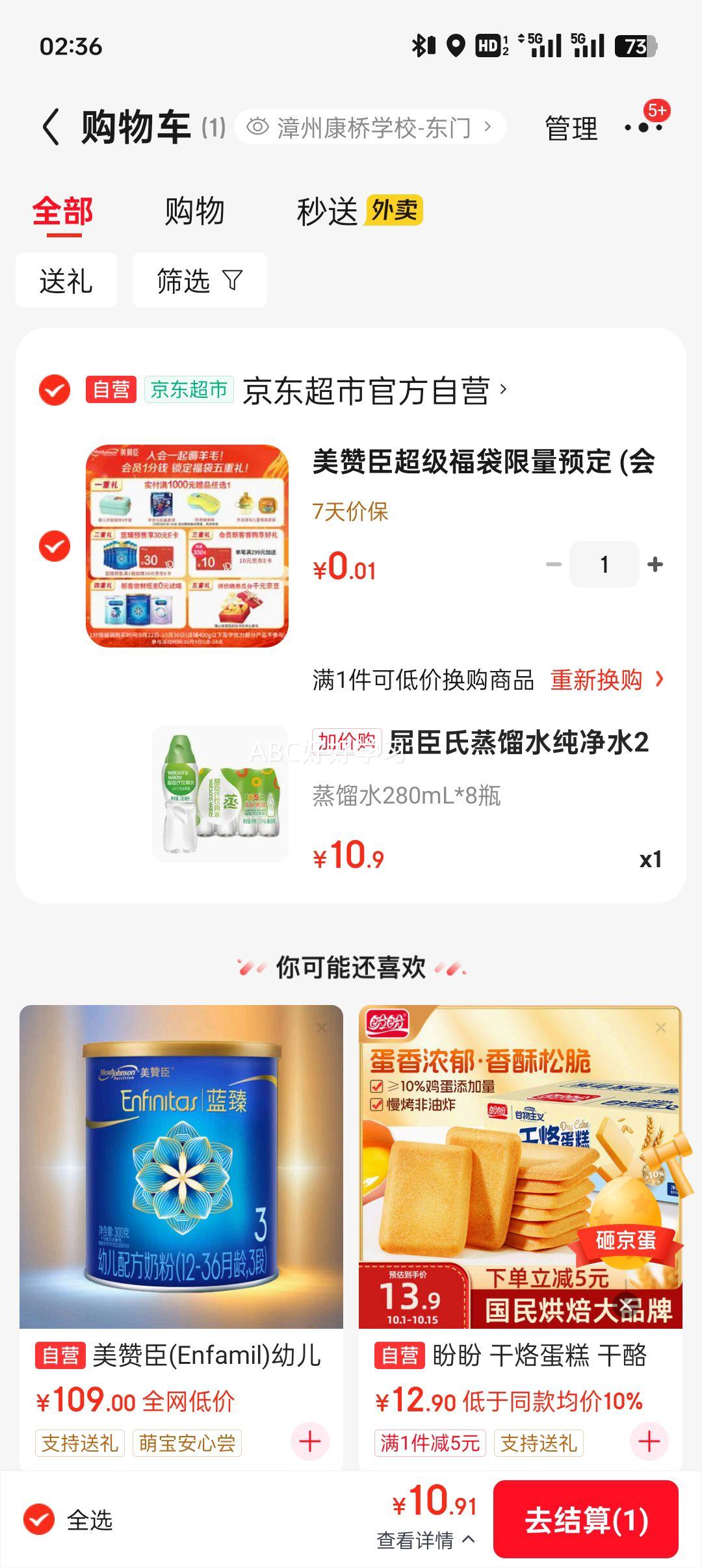Tap 重新换购 to reselect add-on item

pos(606,680)
